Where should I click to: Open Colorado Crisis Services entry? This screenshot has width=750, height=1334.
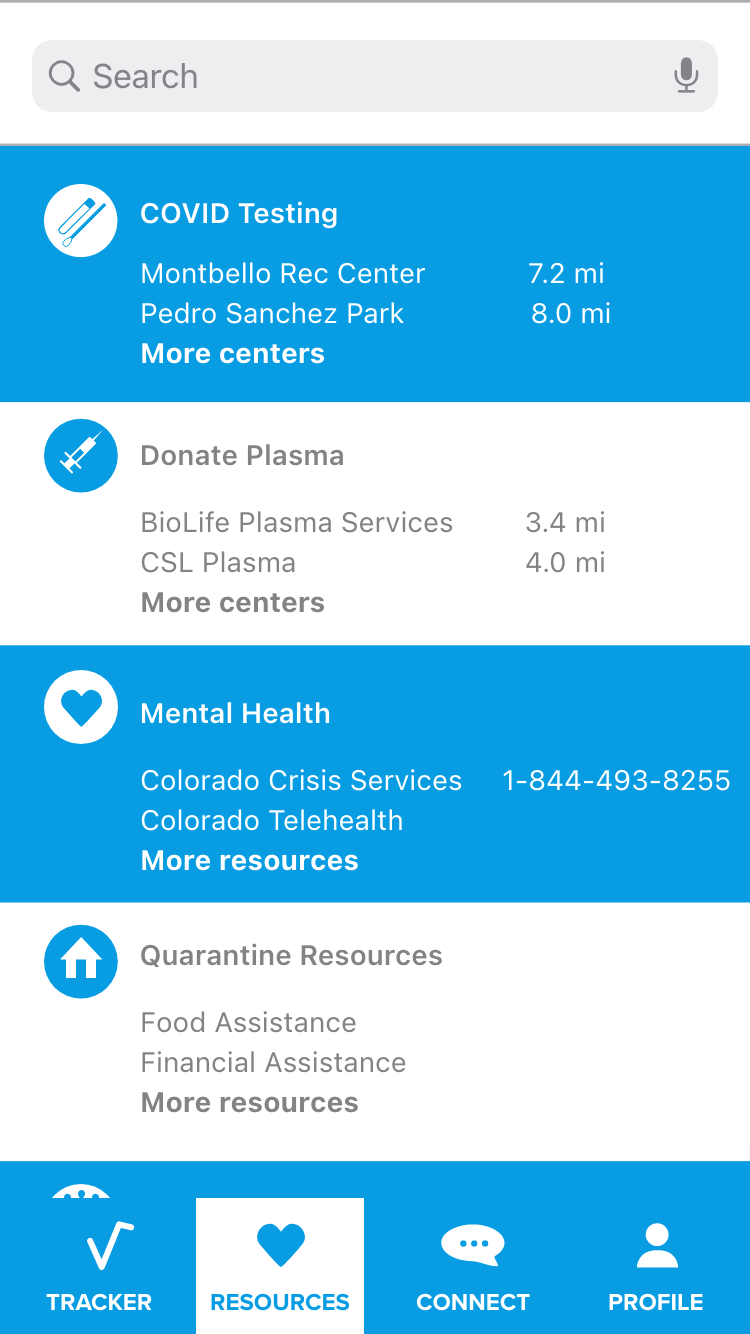click(x=301, y=781)
